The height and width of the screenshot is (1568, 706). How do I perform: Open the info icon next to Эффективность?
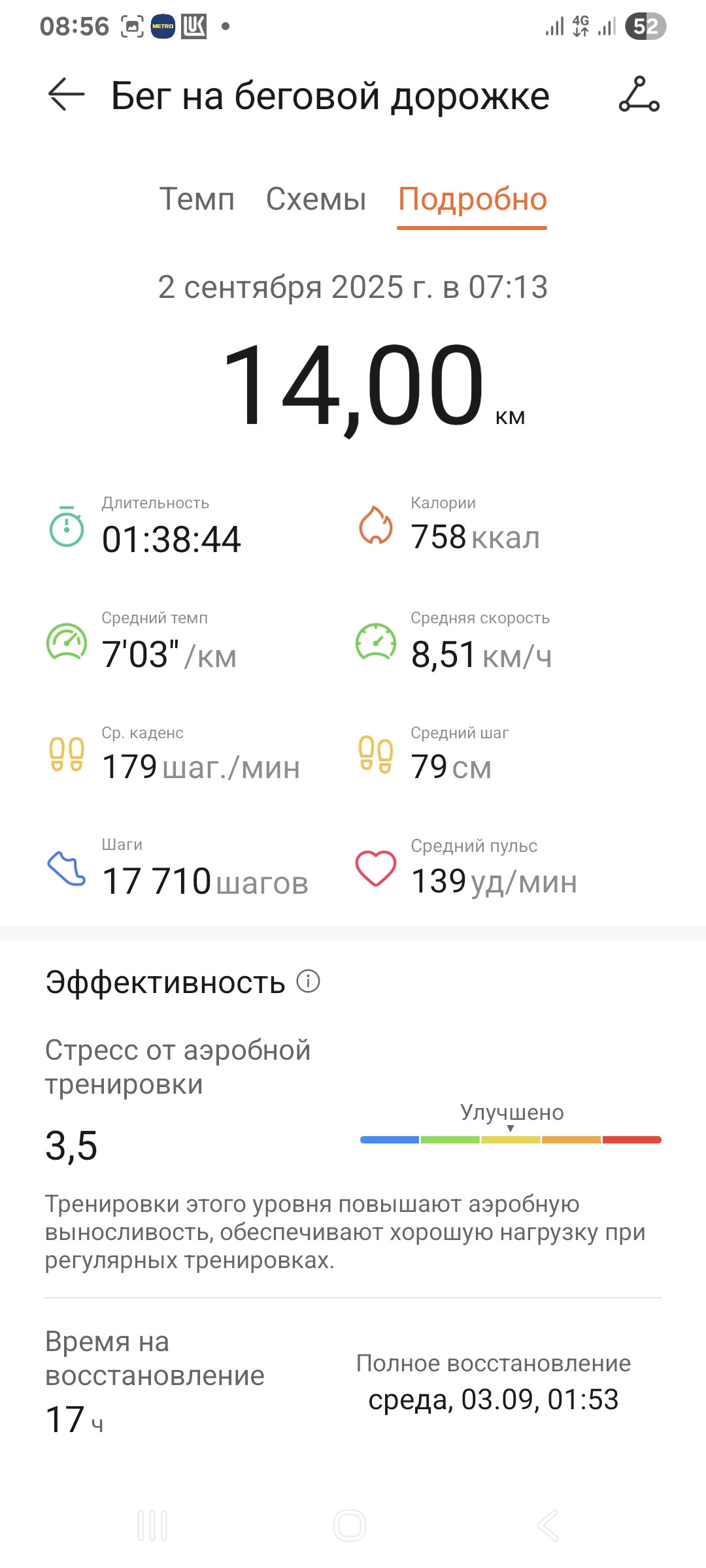308,981
